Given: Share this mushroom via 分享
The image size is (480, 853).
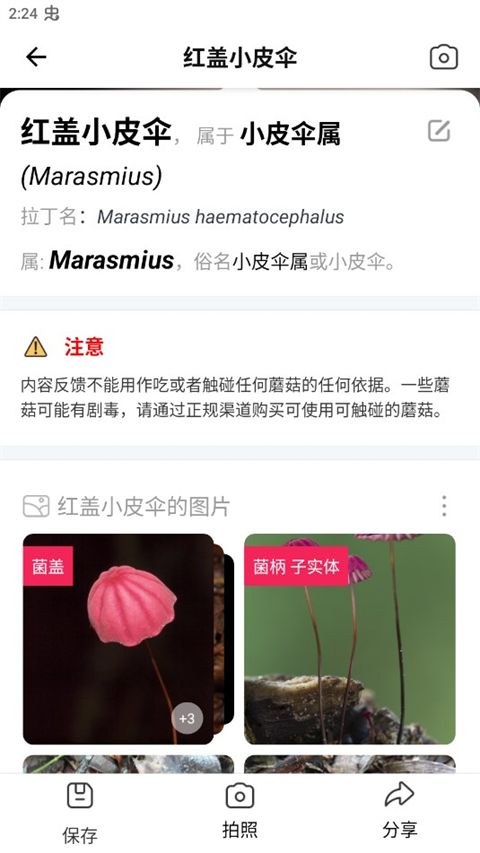Looking at the screenshot, I should [x=400, y=811].
